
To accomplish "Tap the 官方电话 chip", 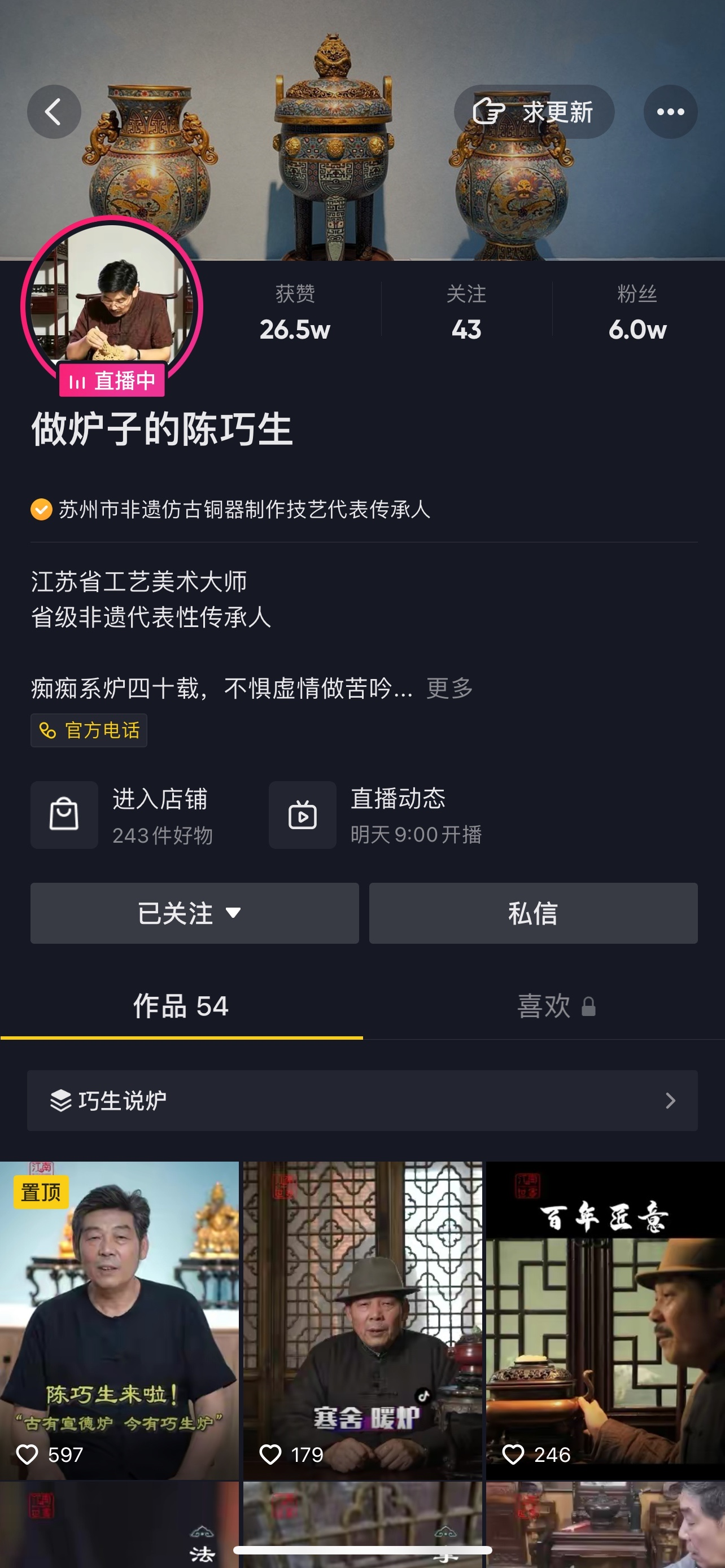I will [89, 730].
